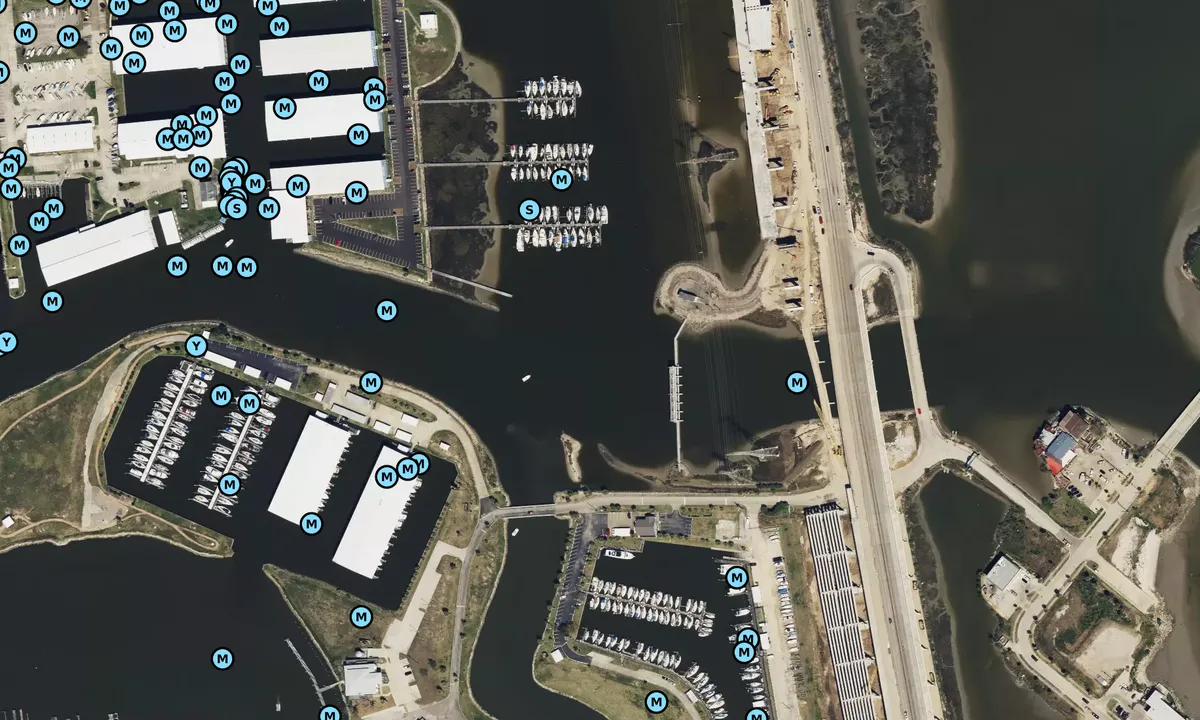Tap the M marker in the open channel
Image resolution: width=1200 pixels, height=720 pixels.
387,311
